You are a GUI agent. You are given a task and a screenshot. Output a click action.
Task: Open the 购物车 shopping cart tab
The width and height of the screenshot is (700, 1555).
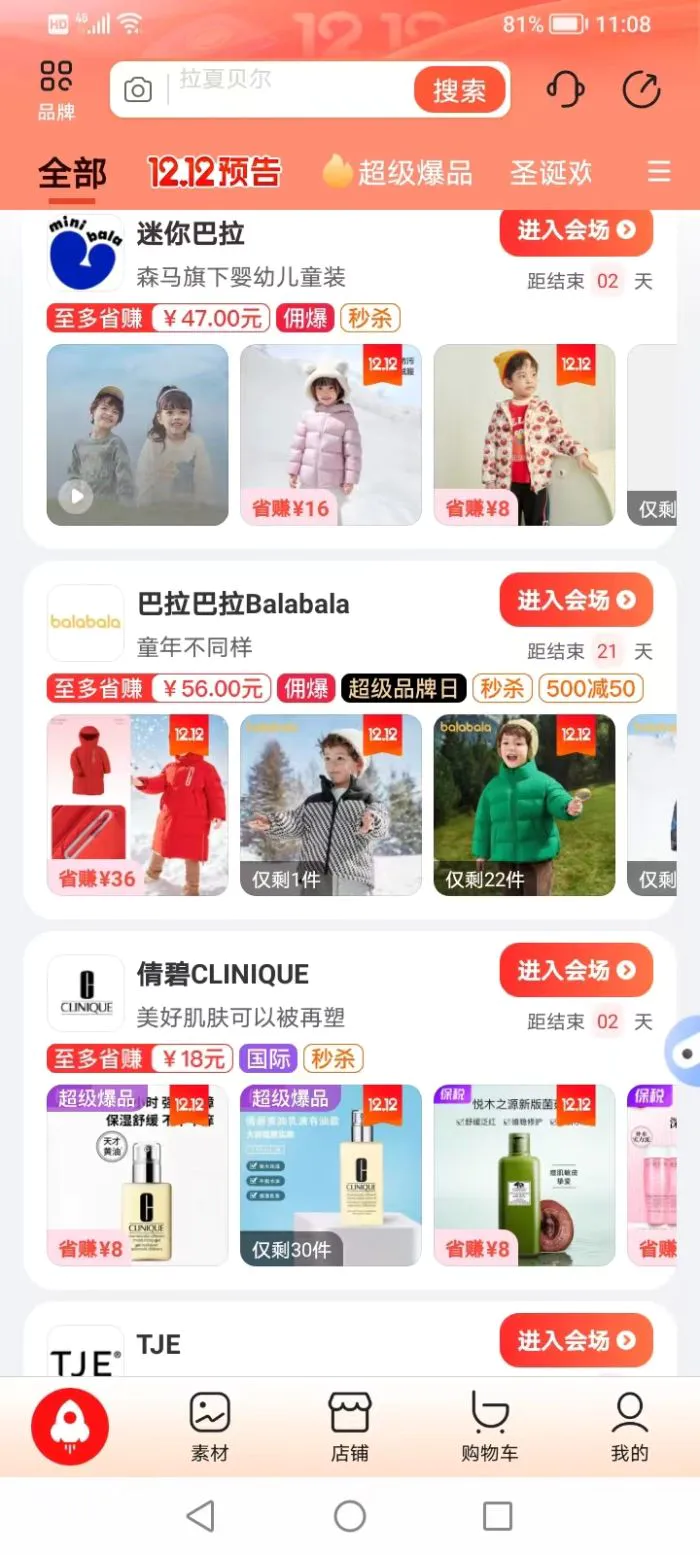click(490, 1427)
